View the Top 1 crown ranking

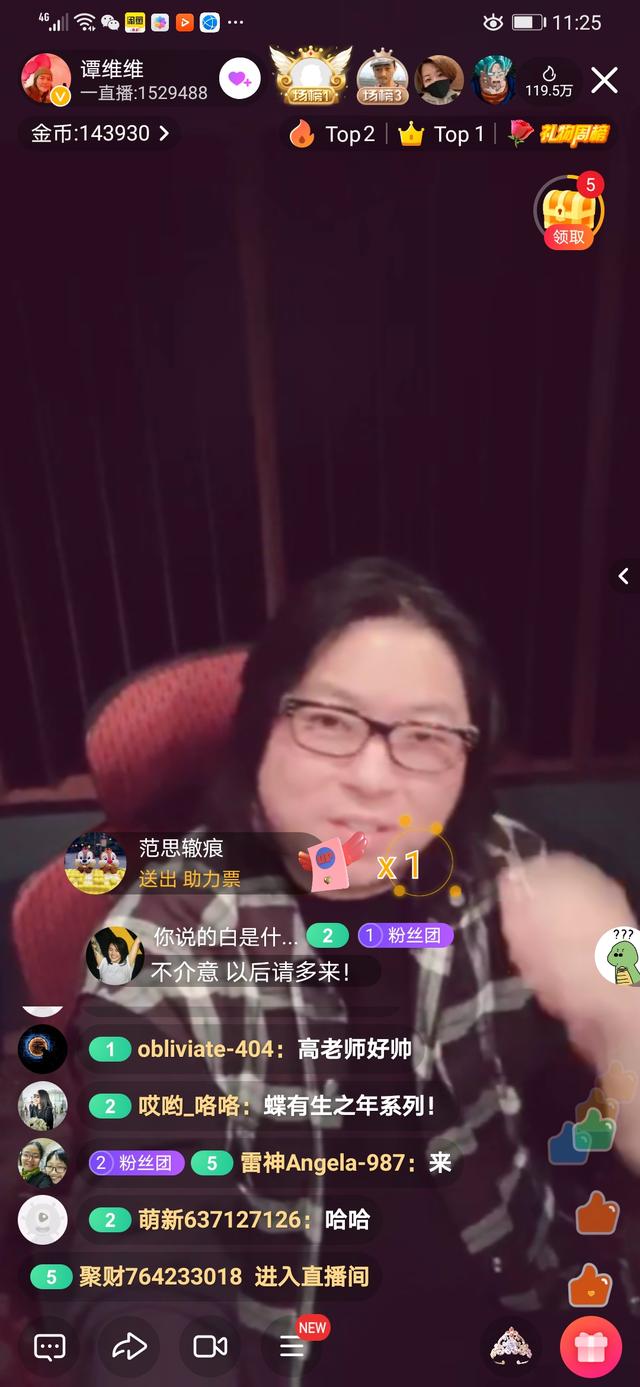coord(442,134)
